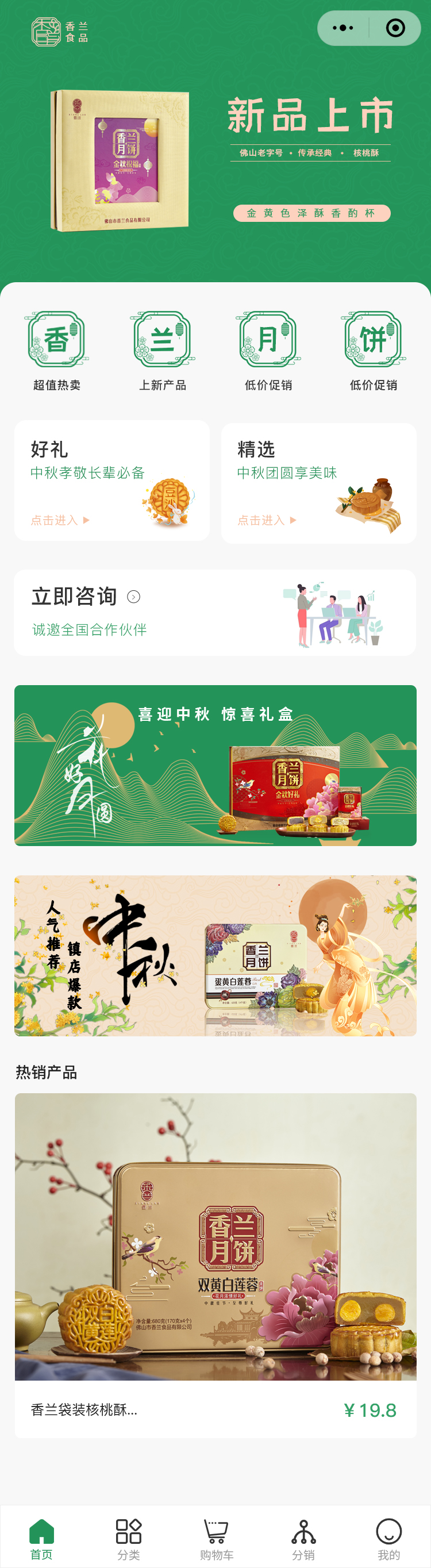This screenshot has height=1568, width=431.
Task: Open the 人气推荐 镇店爆款 banner
Action: [215, 955]
